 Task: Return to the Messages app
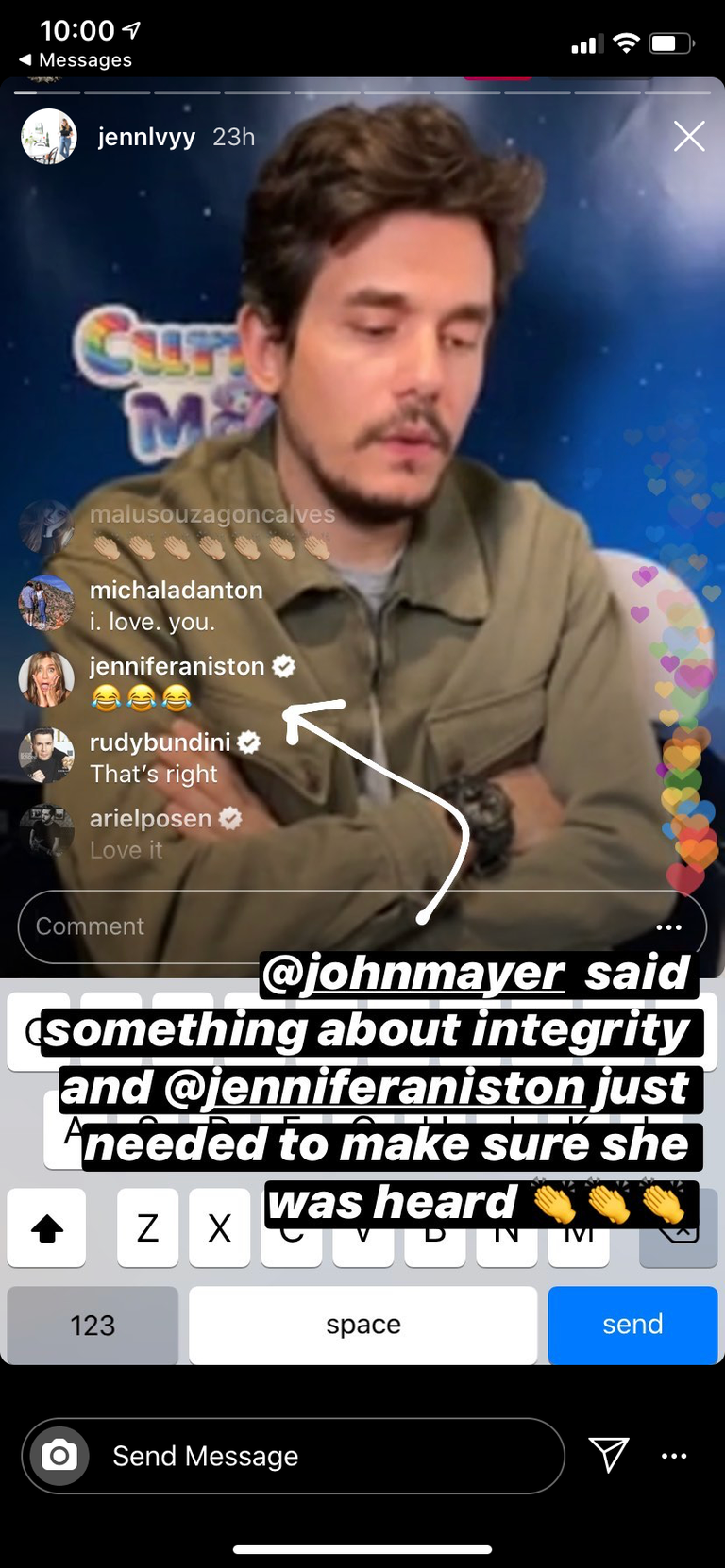tap(76, 59)
